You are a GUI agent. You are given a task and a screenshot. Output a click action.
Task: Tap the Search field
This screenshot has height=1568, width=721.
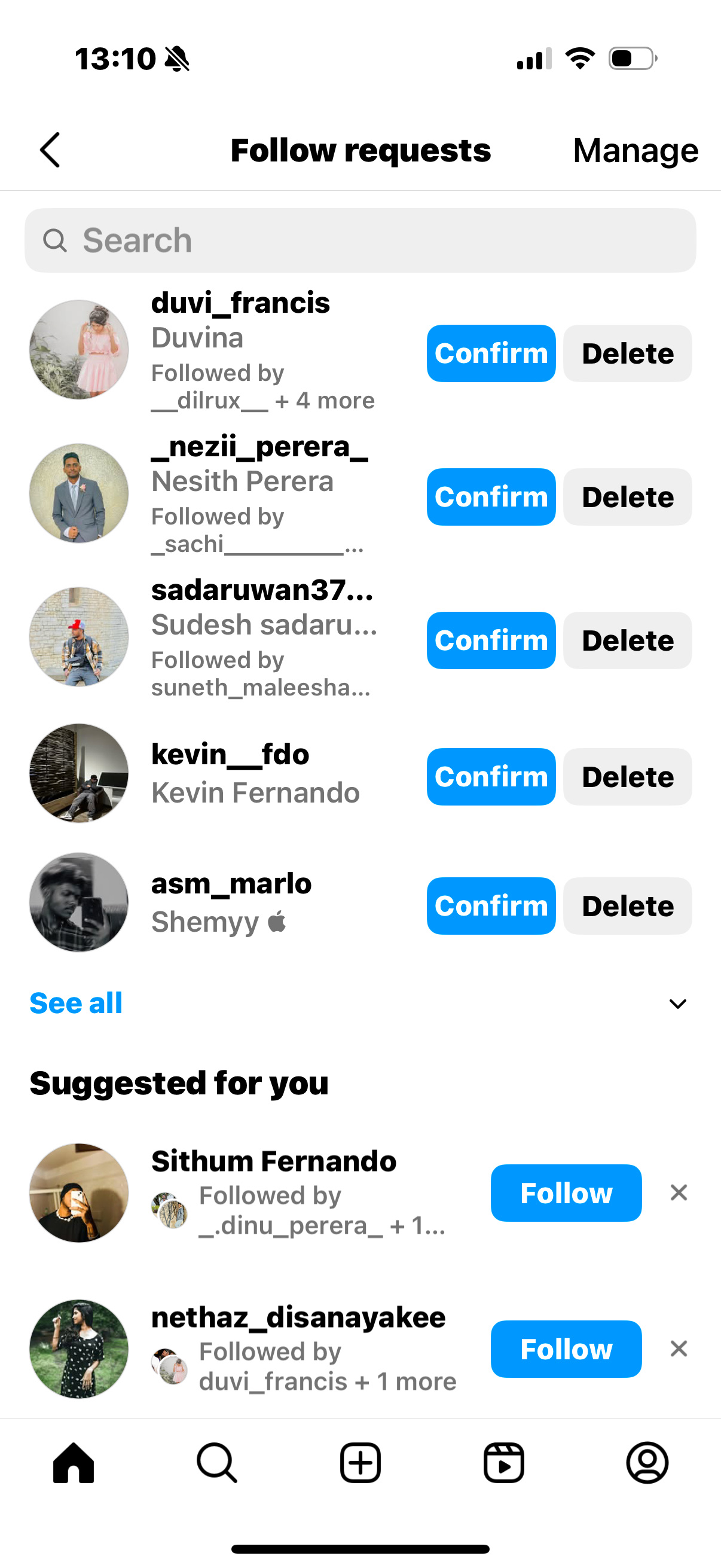(360, 240)
